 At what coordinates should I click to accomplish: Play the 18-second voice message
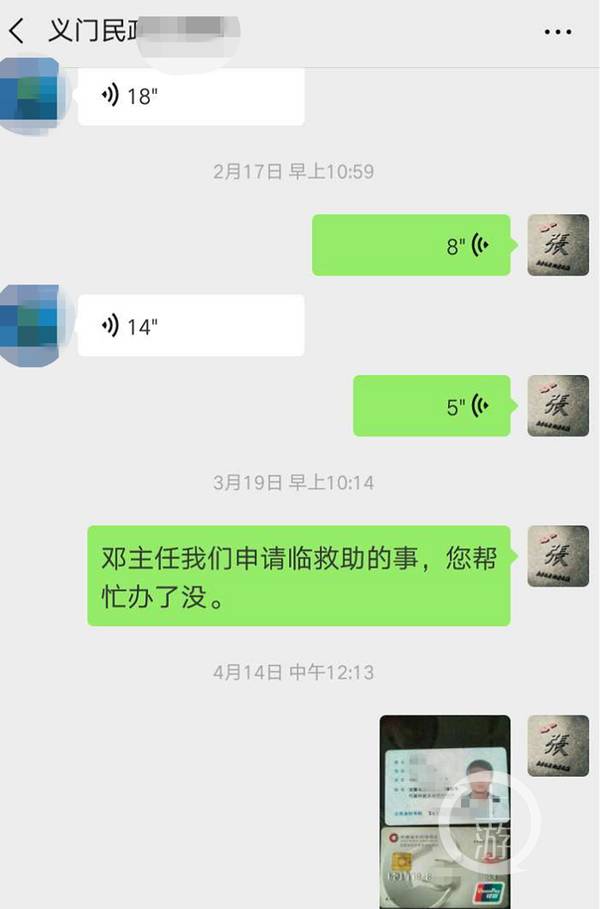click(x=190, y=97)
